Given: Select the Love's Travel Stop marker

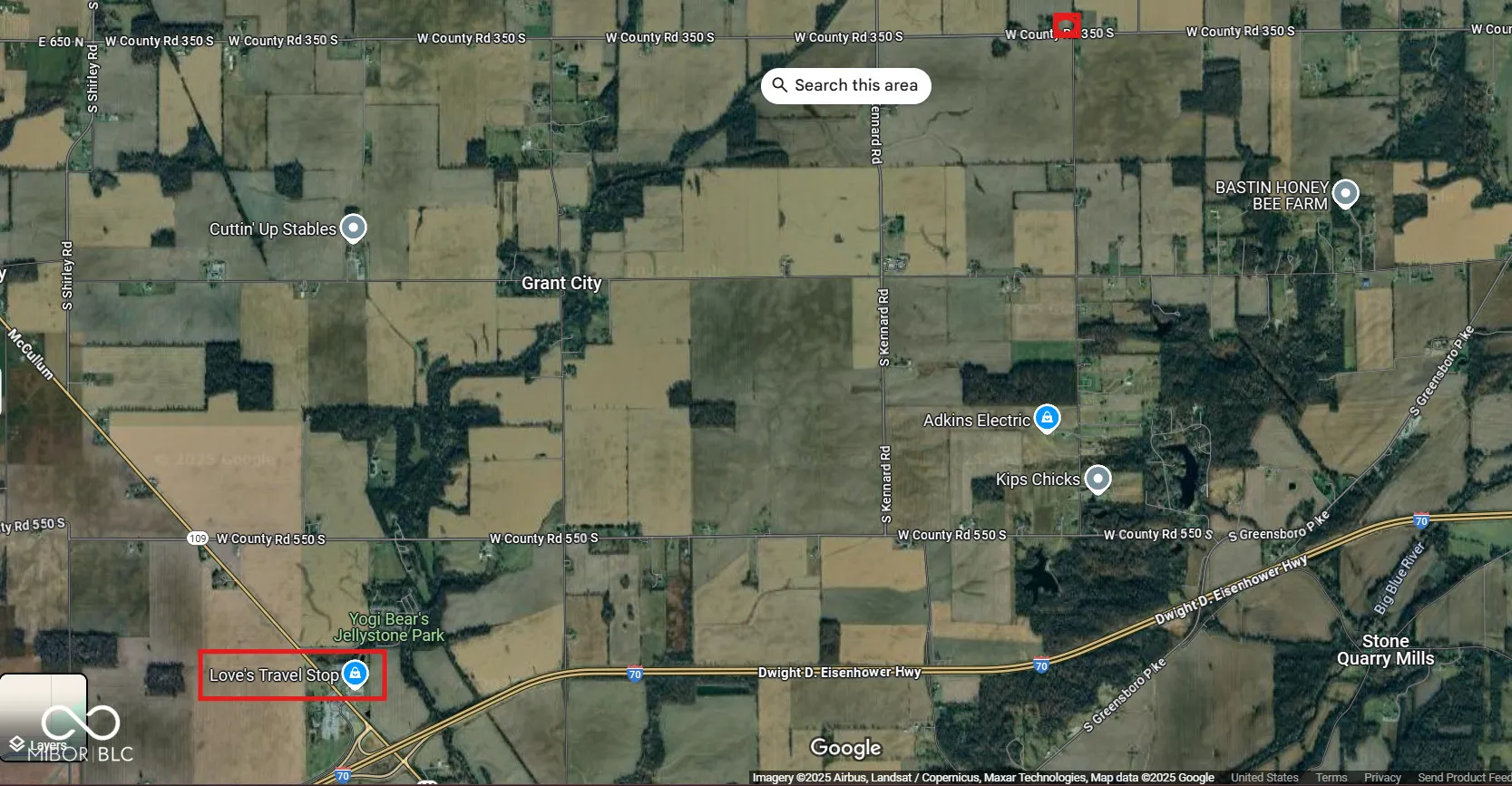Looking at the screenshot, I should 356,674.
